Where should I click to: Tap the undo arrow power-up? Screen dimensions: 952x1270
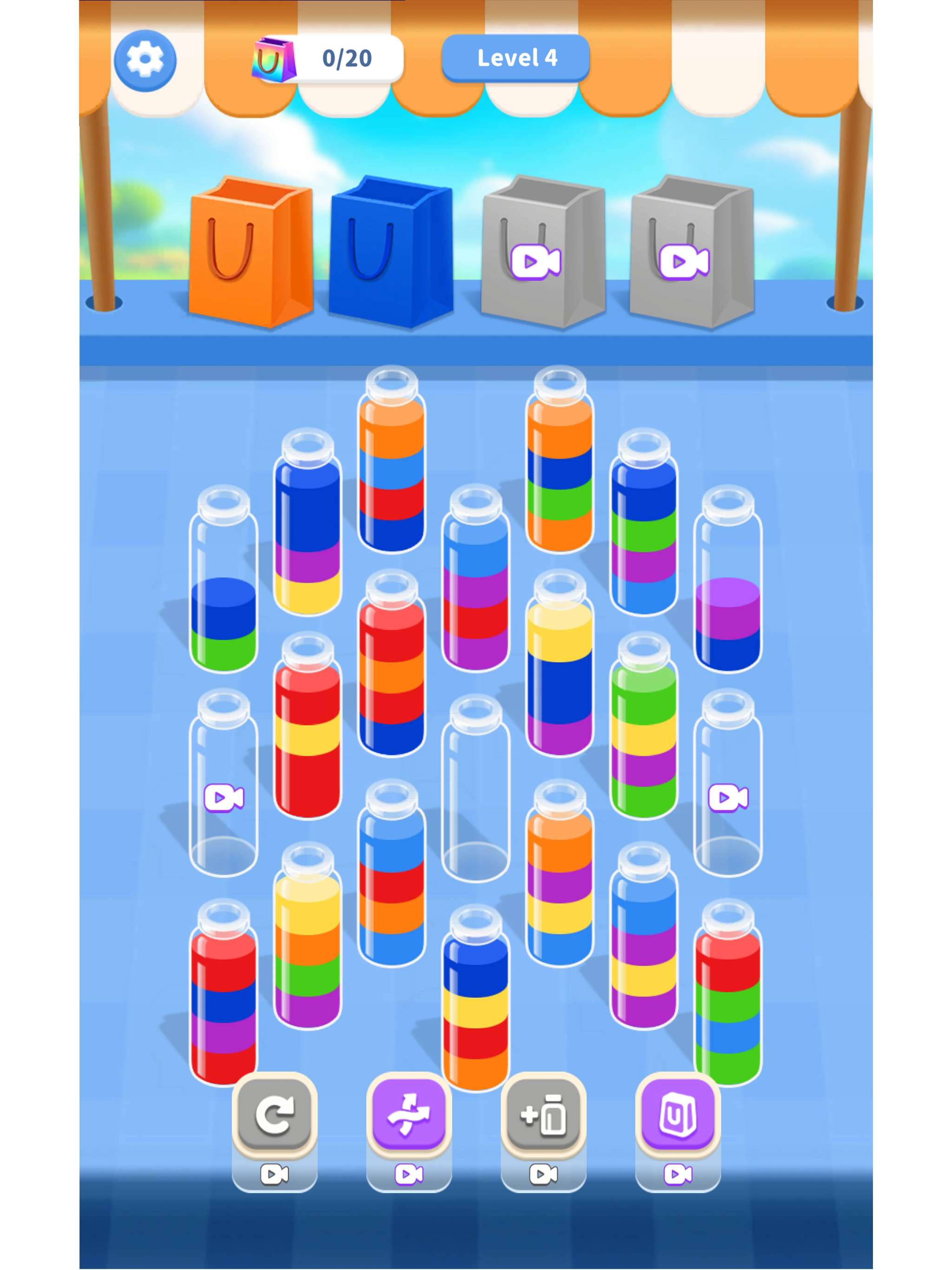pos(274,1117)
